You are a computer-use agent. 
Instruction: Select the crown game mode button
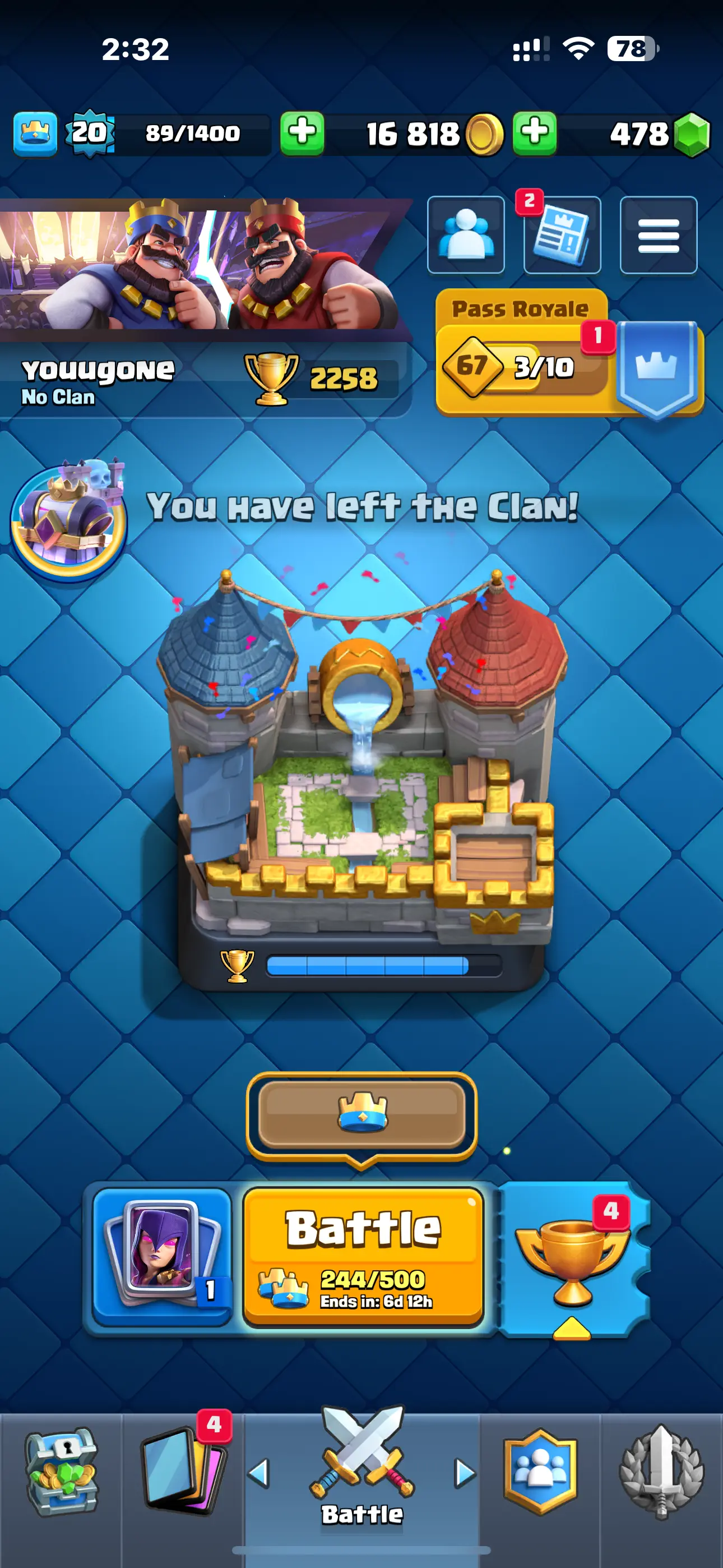click(361, 1112)
